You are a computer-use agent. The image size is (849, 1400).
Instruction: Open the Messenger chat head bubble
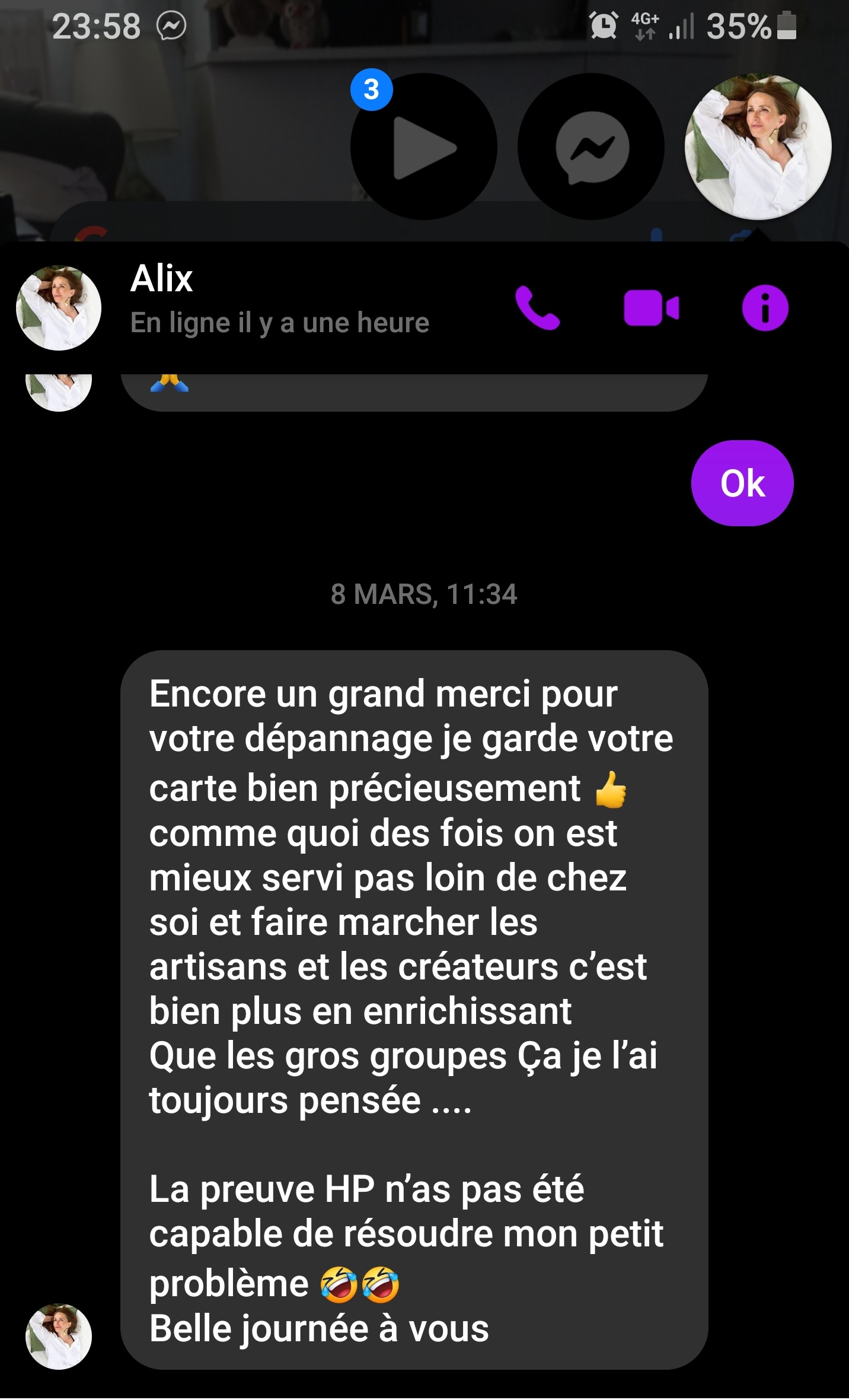pyautogui.click(x=591, y=147)
